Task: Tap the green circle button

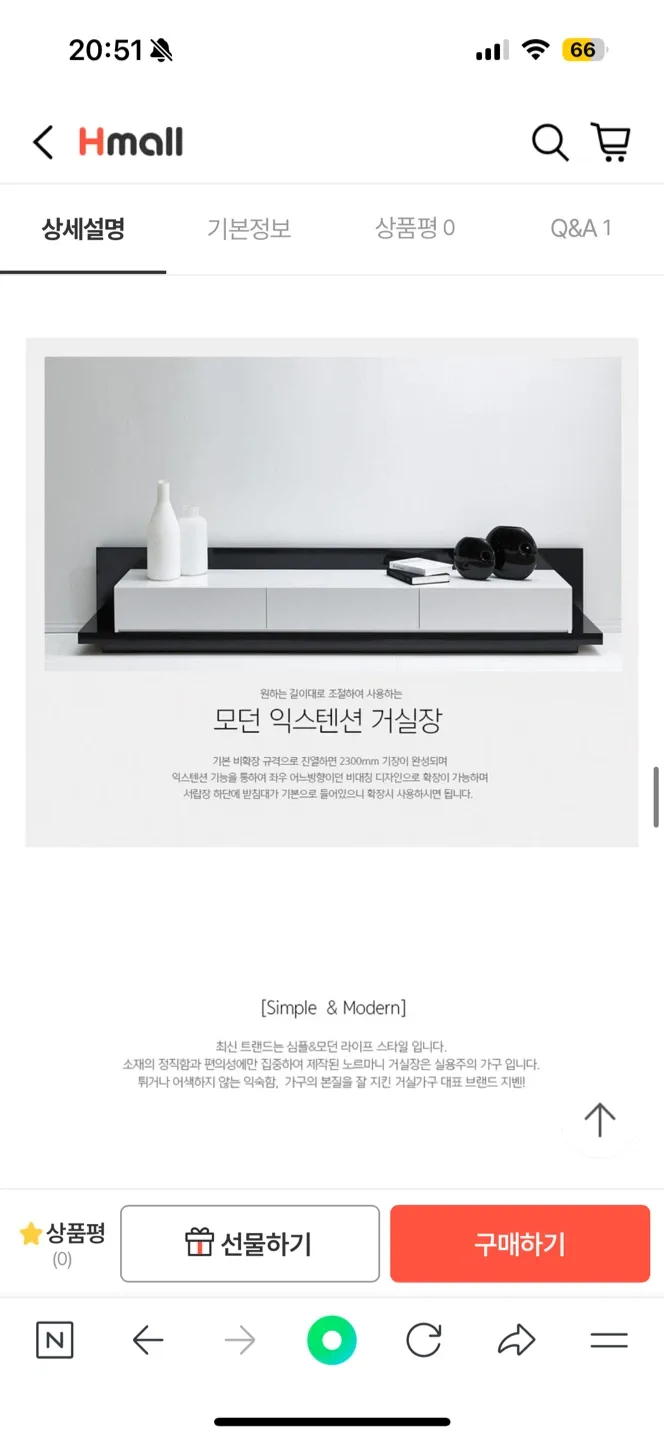Action: [x=331, y=1341]
